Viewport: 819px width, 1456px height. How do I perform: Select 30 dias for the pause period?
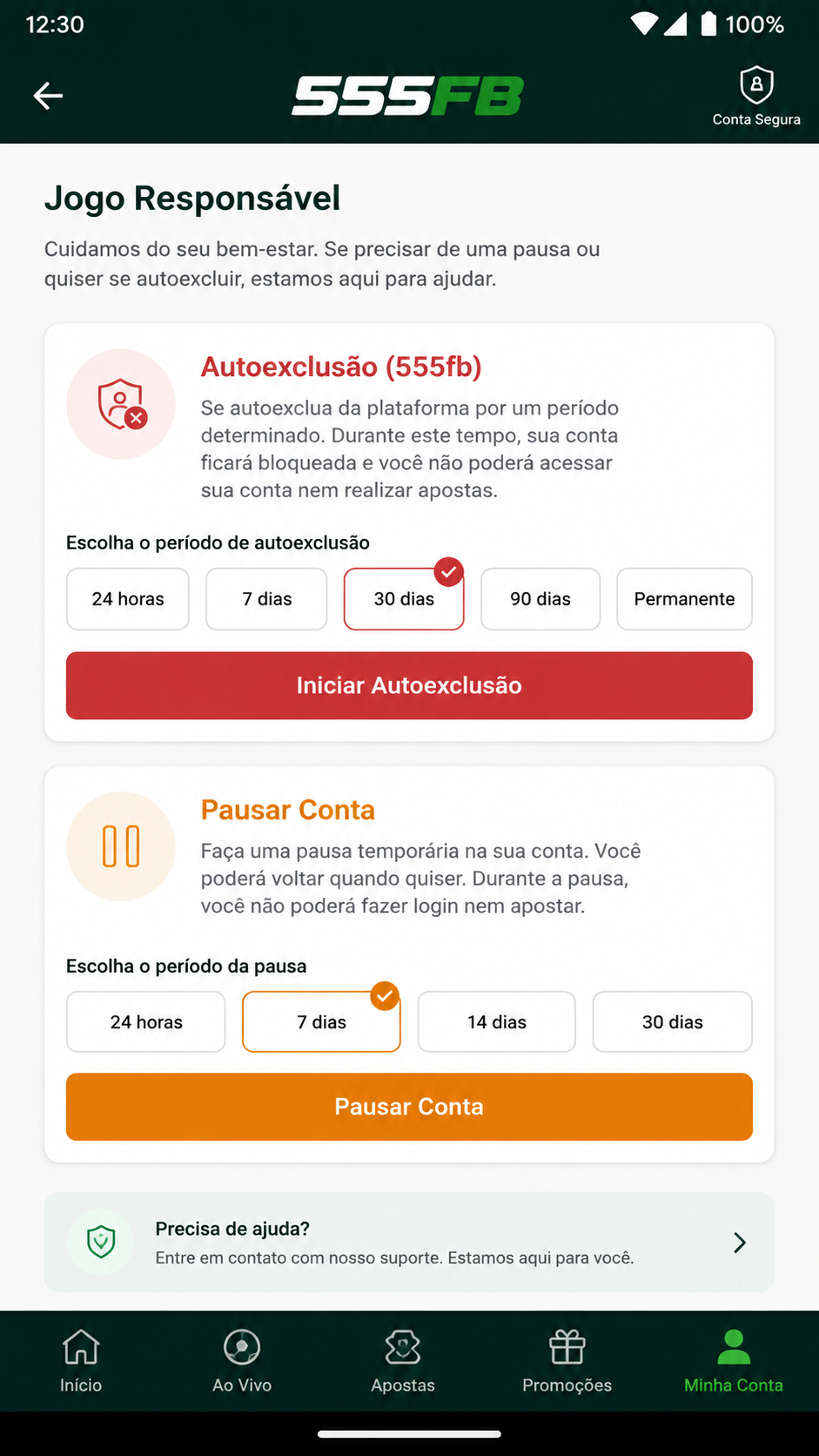tap(673, 1021)
